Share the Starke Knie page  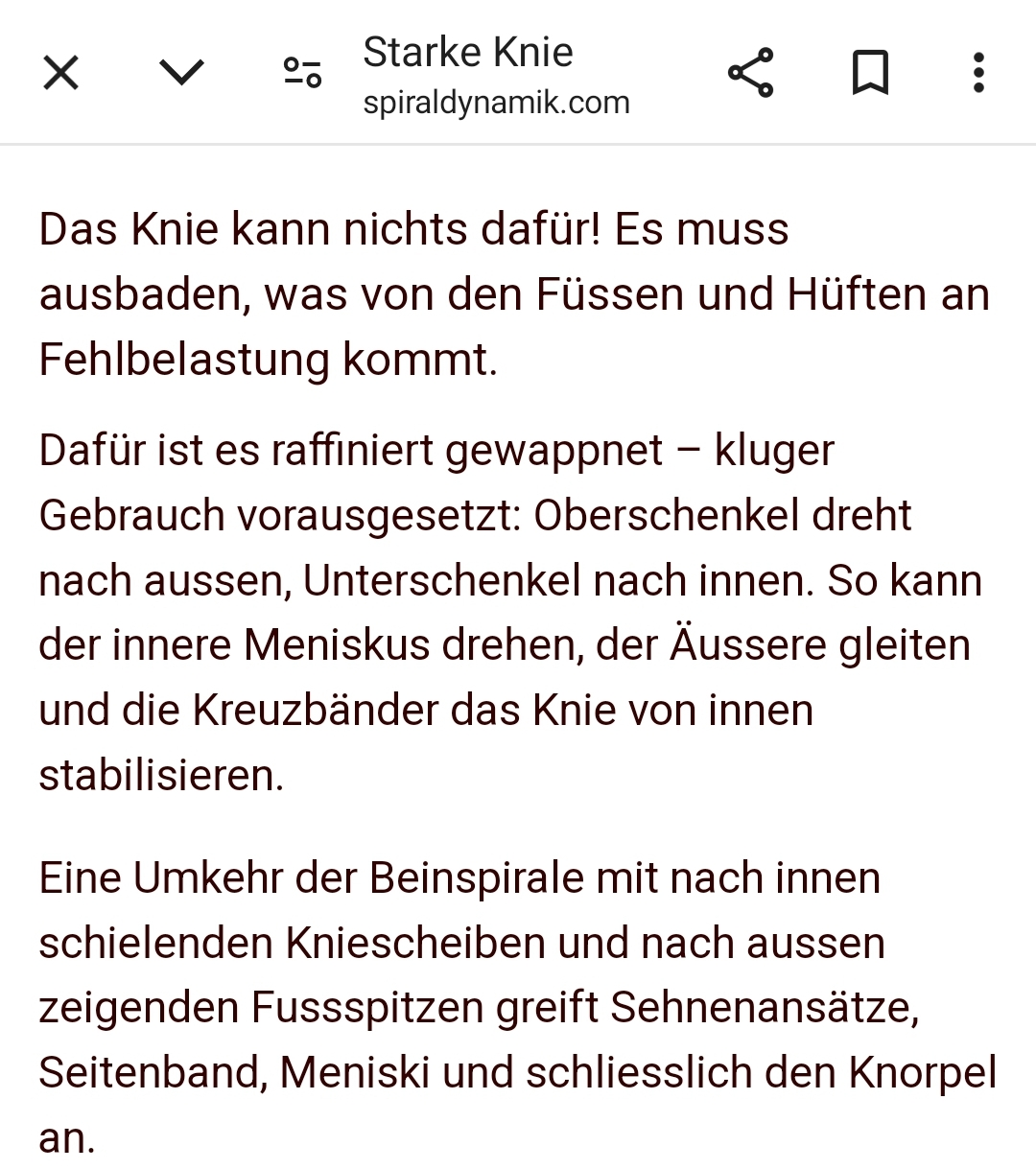tap(750, 73)
